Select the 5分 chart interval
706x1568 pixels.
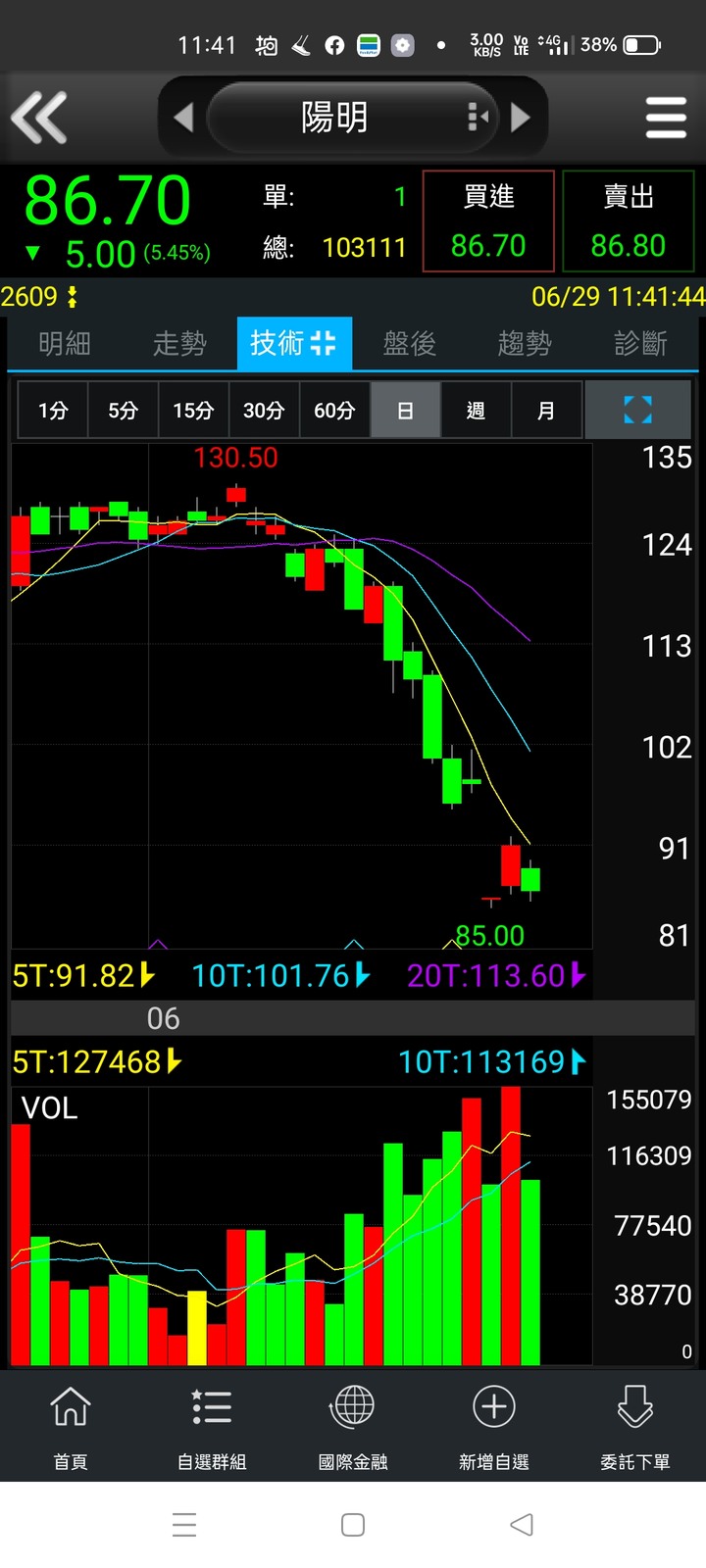[123, 410]
